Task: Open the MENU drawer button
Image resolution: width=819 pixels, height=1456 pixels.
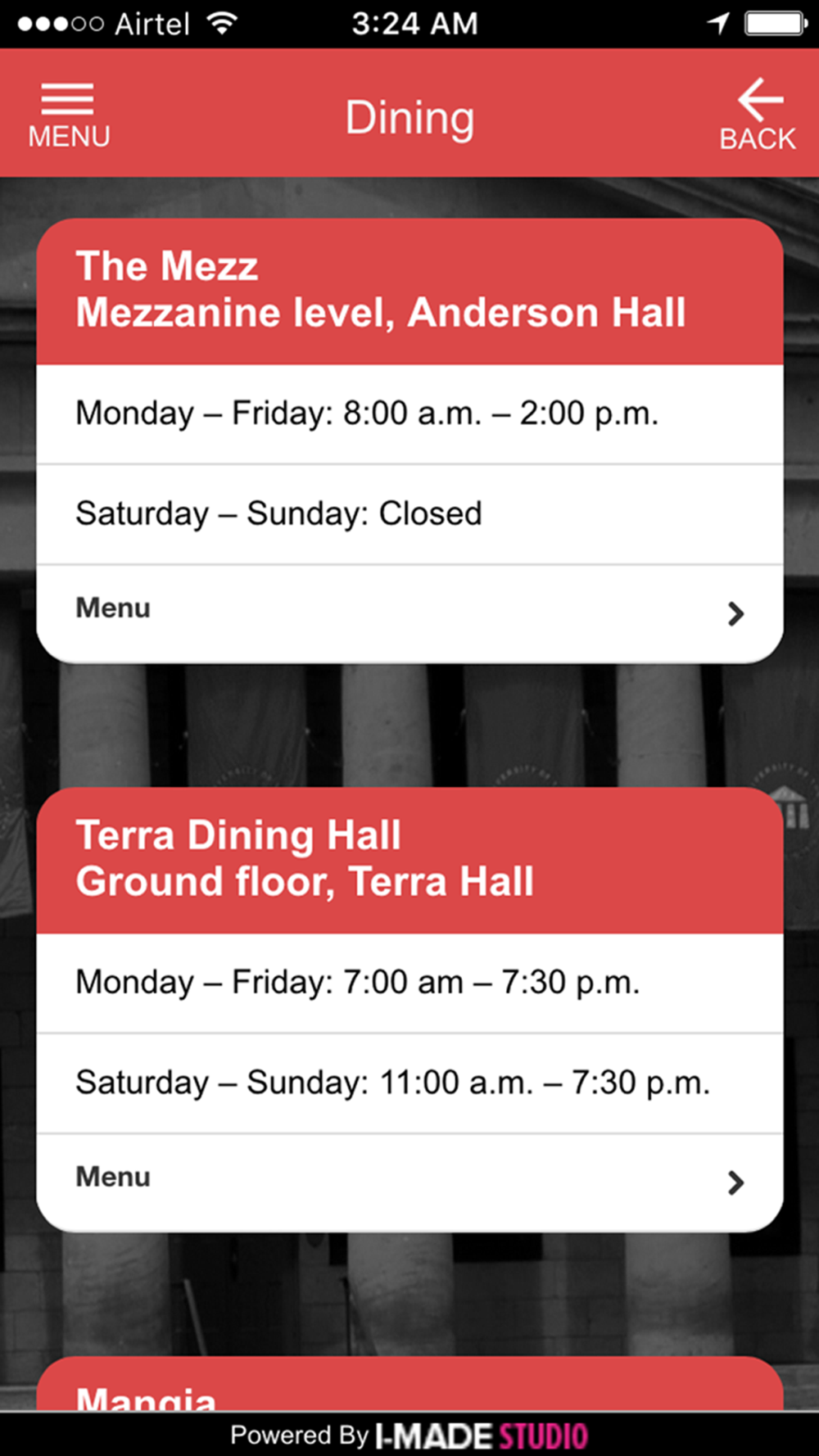Action: 69,115
